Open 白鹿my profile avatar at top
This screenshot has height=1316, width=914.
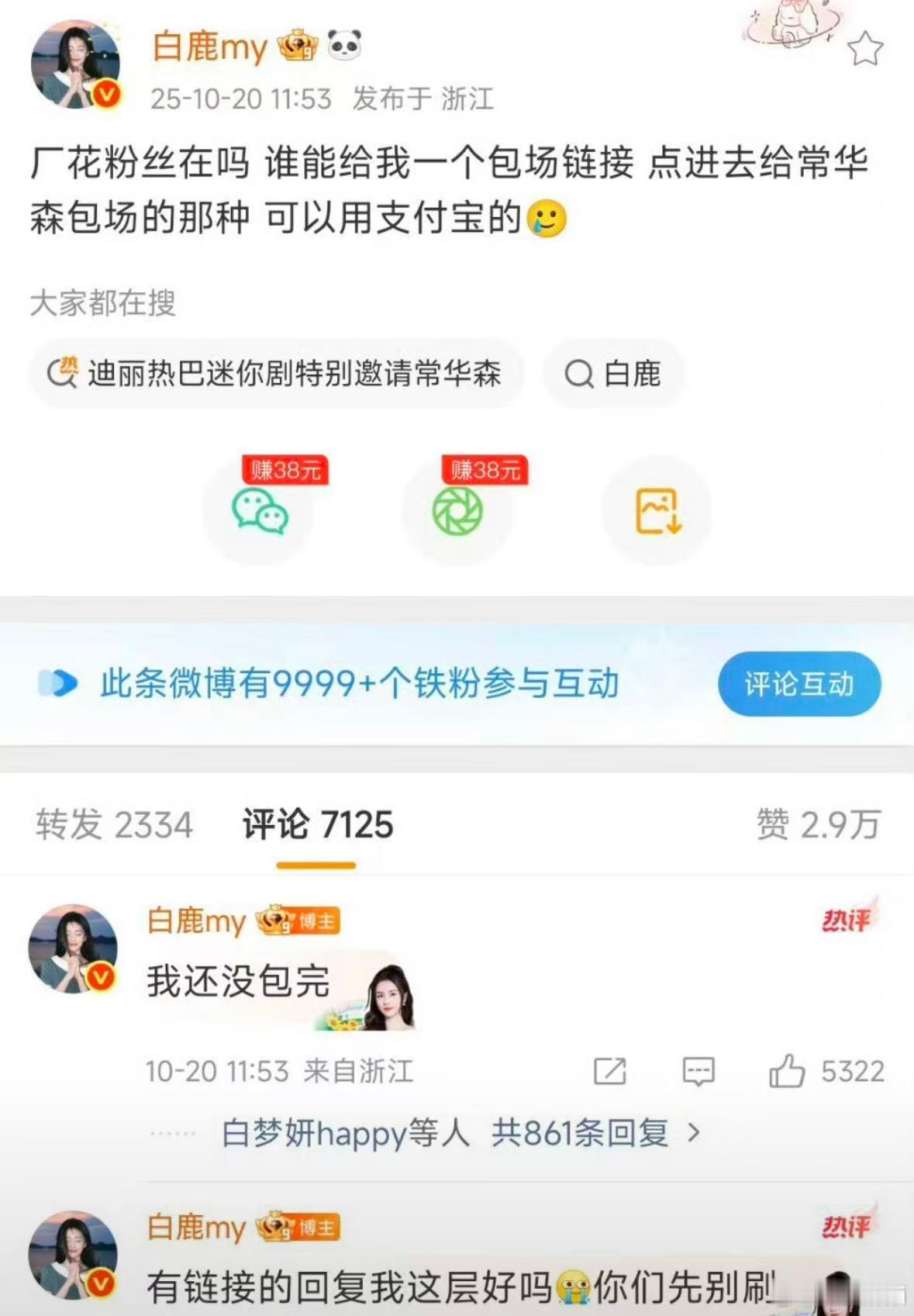tap(75, 65)
